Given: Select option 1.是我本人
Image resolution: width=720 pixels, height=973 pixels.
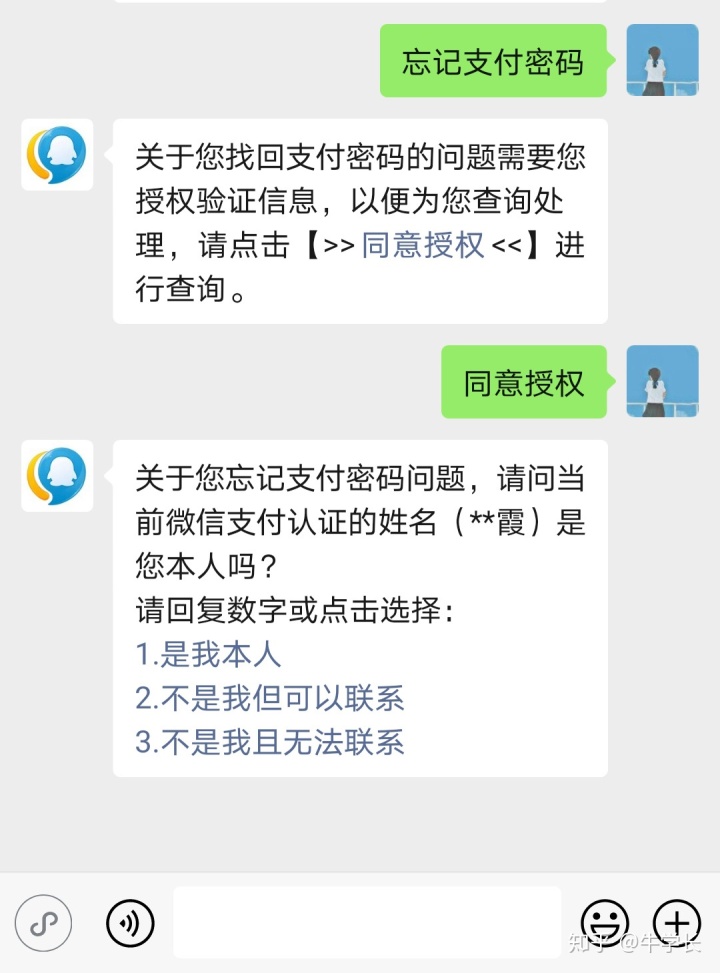Looking at the screenshot, I should (208, 654).
